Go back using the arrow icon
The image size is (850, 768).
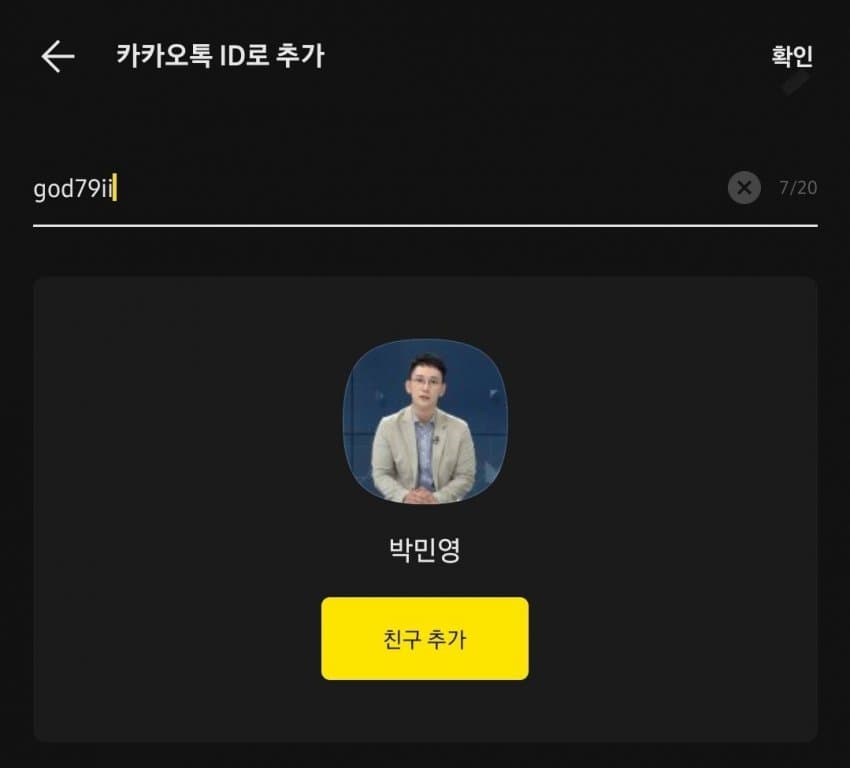[x=58, y=57]
